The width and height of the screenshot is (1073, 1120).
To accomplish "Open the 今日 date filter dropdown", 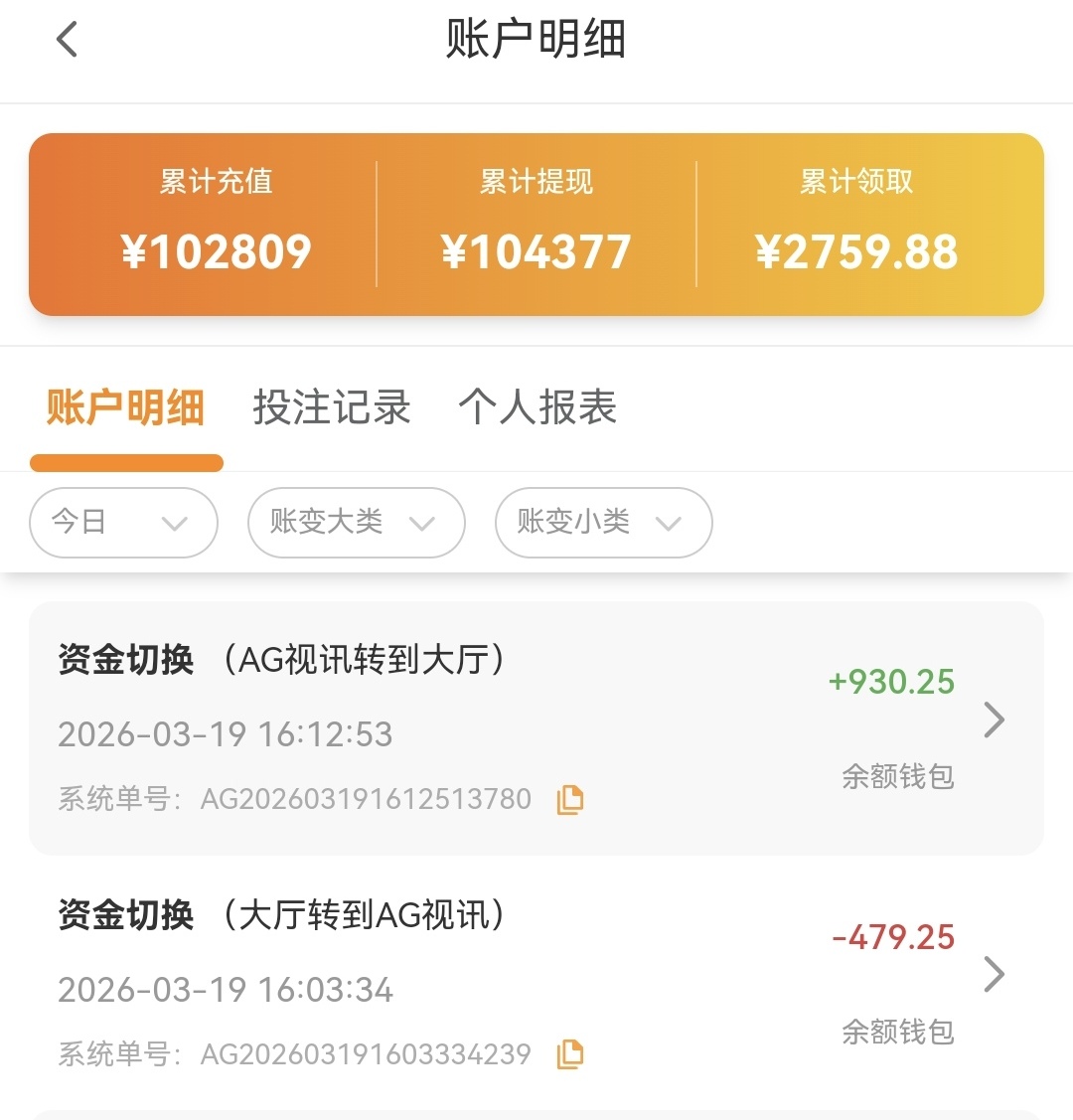I will click(123, 522).
